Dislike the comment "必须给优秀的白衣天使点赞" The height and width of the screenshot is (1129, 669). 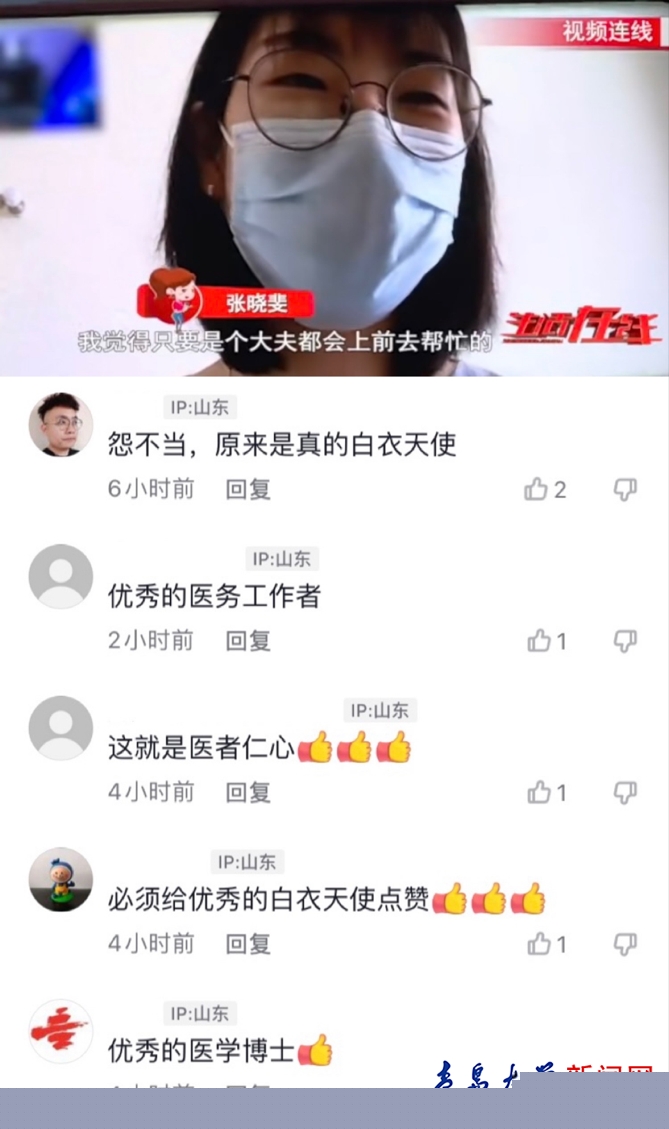coord(625,944)
